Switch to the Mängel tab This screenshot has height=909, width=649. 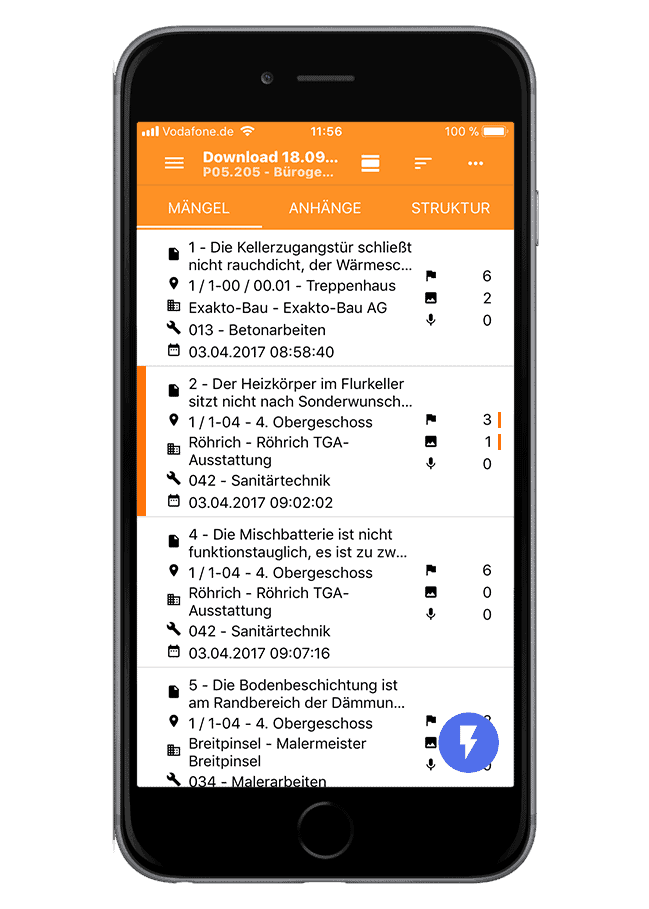(199, 208)
